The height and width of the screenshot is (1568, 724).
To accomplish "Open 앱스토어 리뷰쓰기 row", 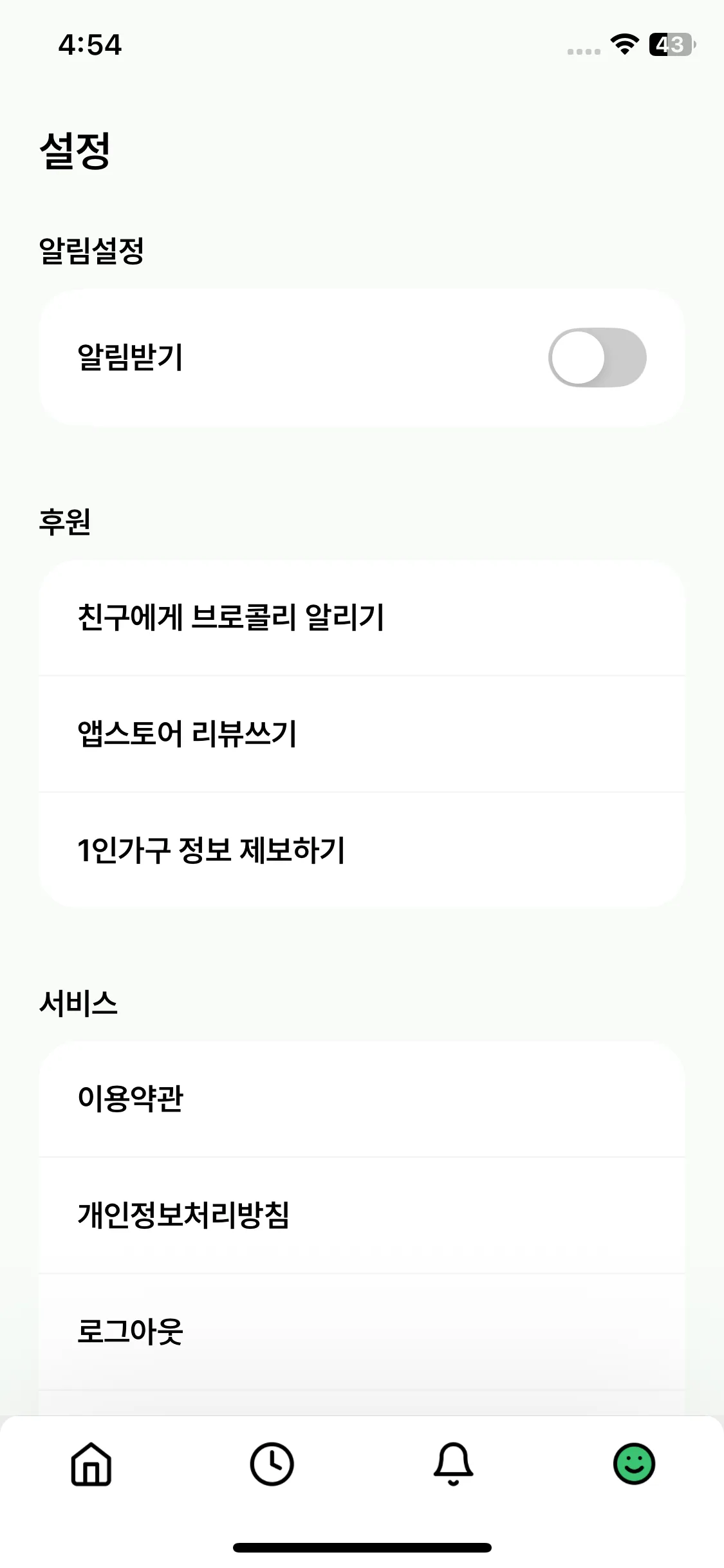I will 362,734.
